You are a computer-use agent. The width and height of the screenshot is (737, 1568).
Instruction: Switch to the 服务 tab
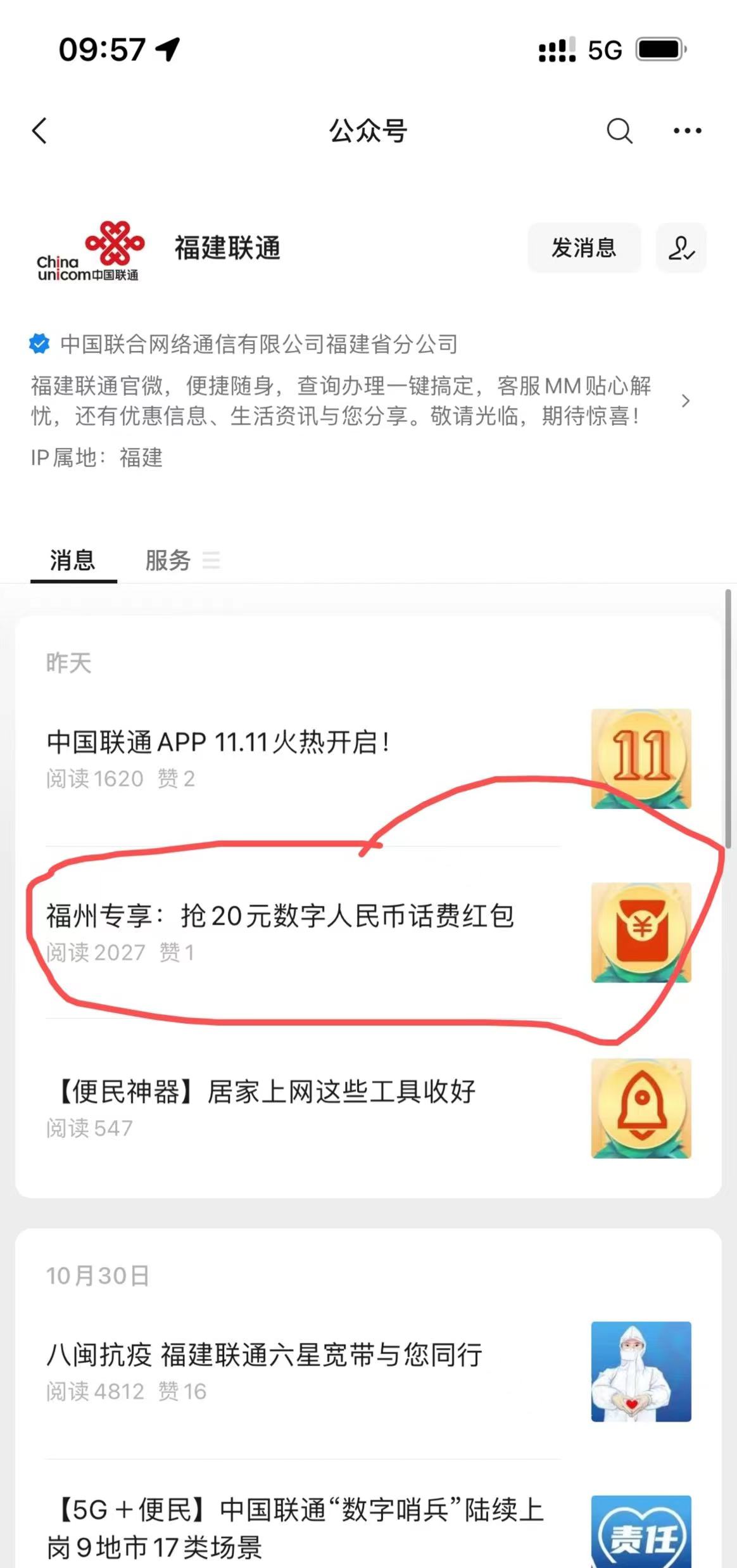[168, 561]
